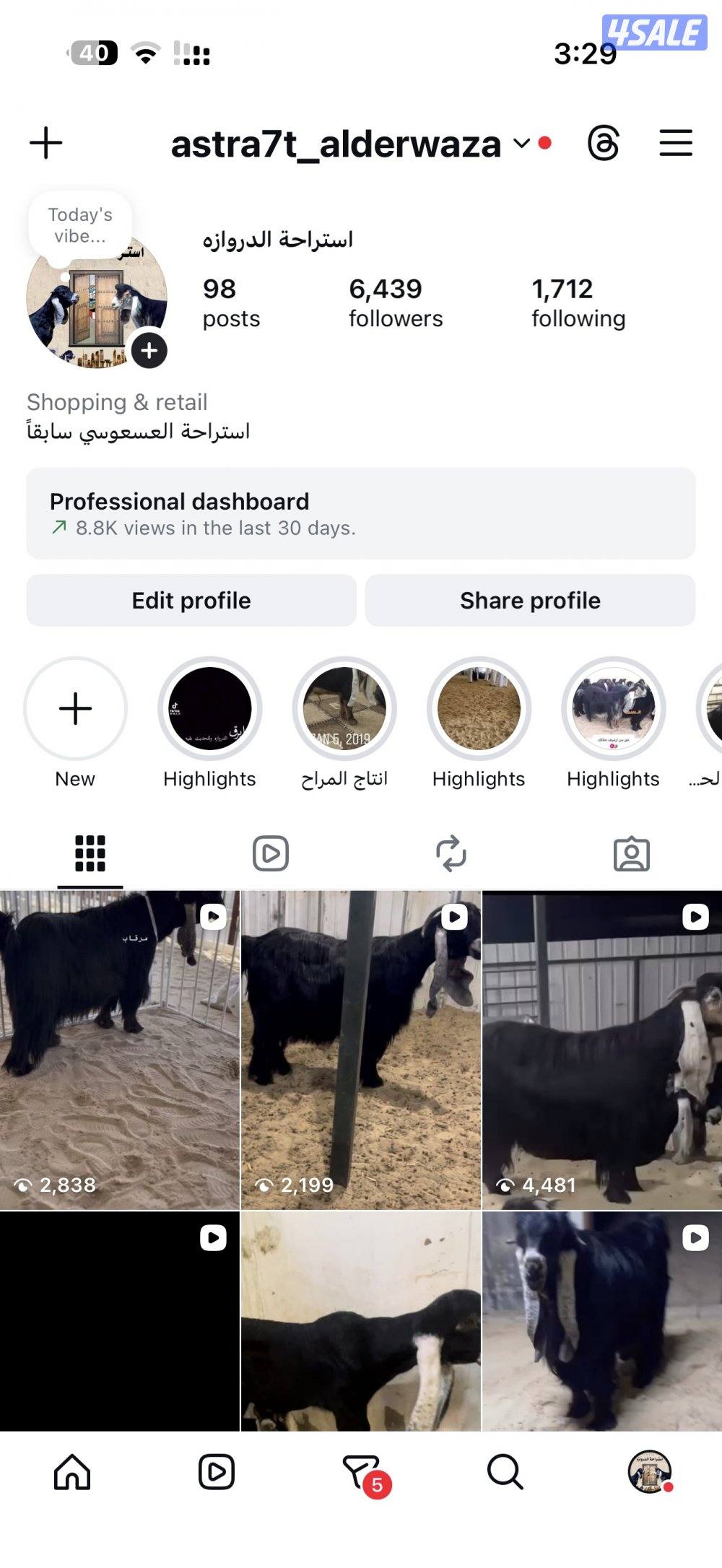Tap the profile avatar in bottom navigation
Viewport: 722px width, 1568px height.
pos(649,1473)
